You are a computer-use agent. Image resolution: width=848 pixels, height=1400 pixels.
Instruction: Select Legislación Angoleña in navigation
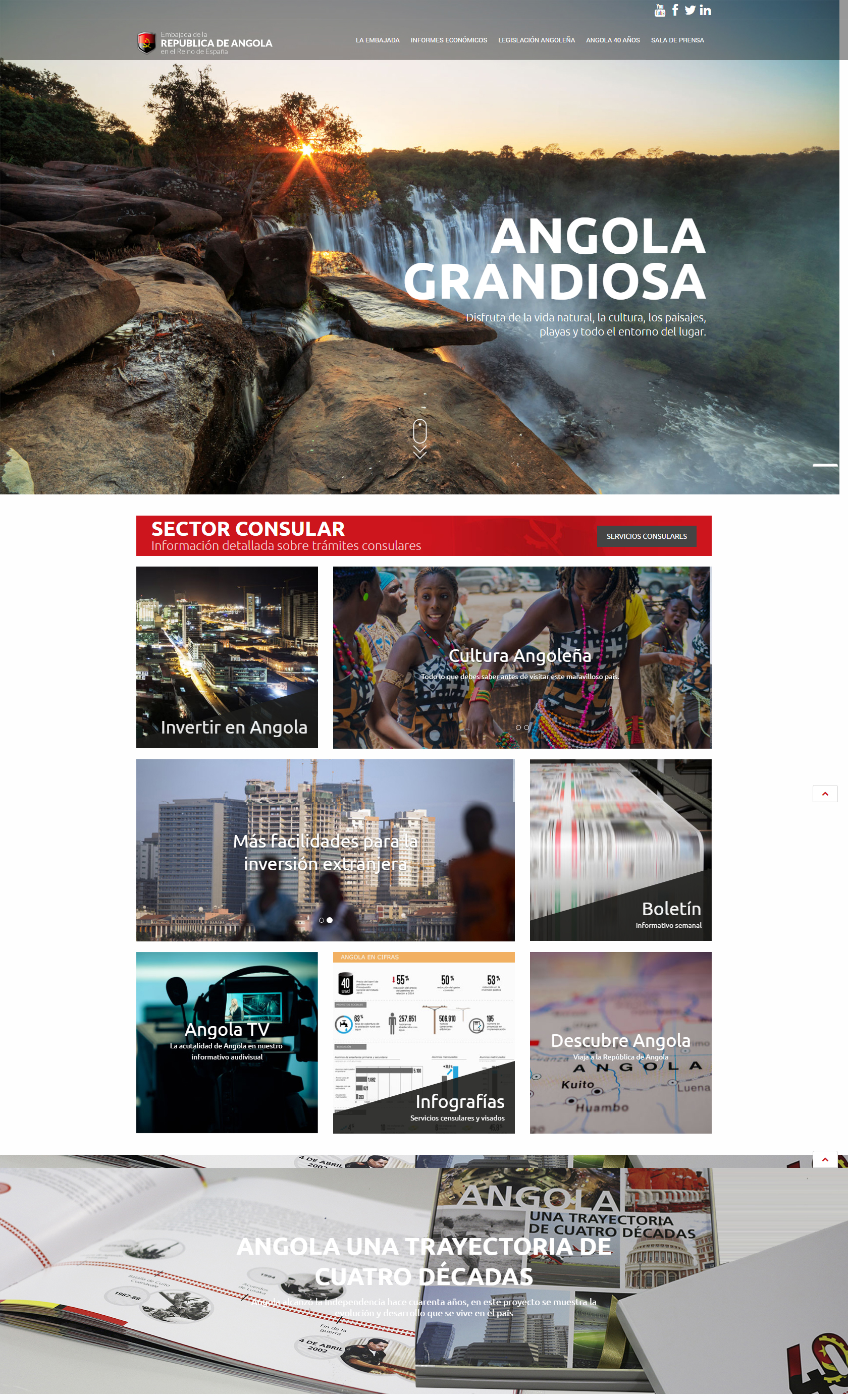pyautogui.click(x=536, y=40)
